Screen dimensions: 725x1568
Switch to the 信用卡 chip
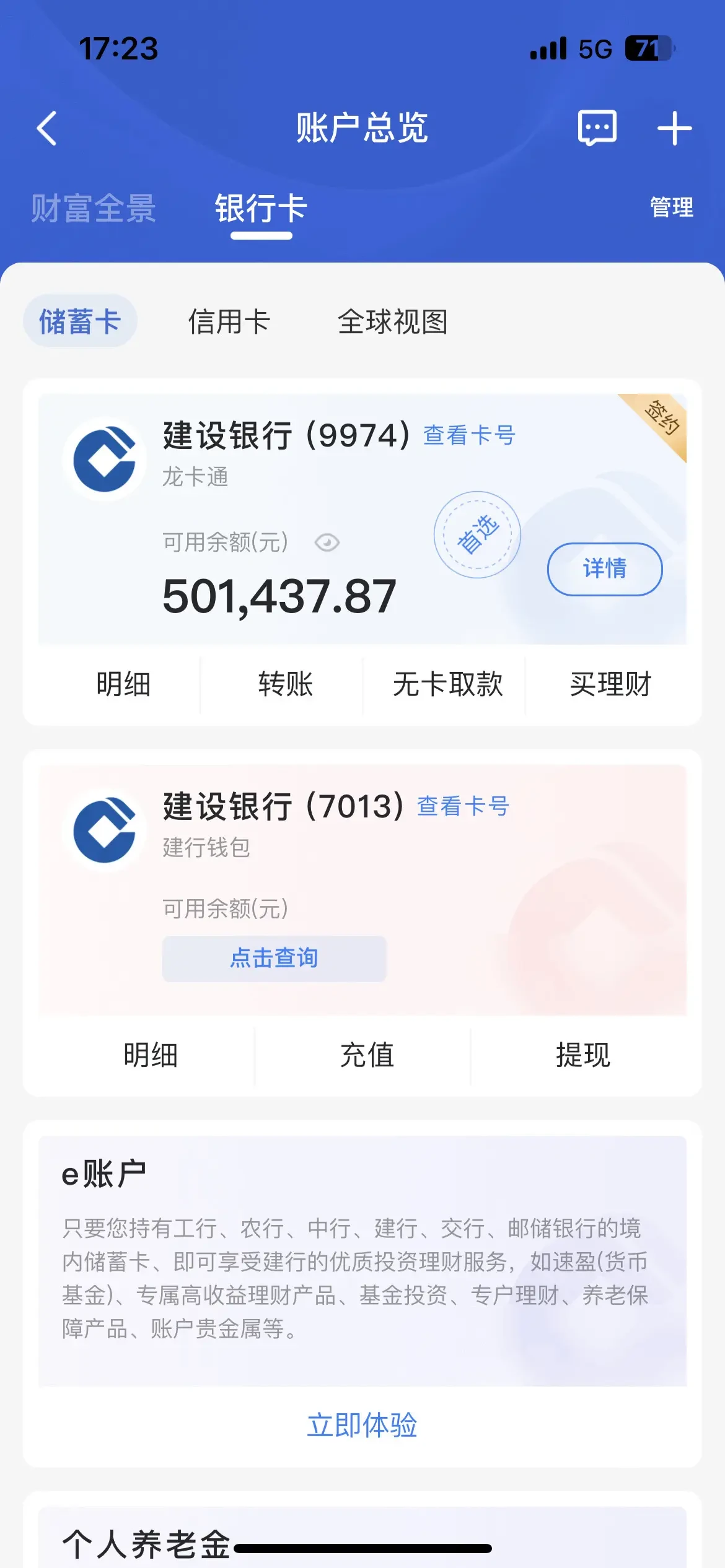coord(229,321)
